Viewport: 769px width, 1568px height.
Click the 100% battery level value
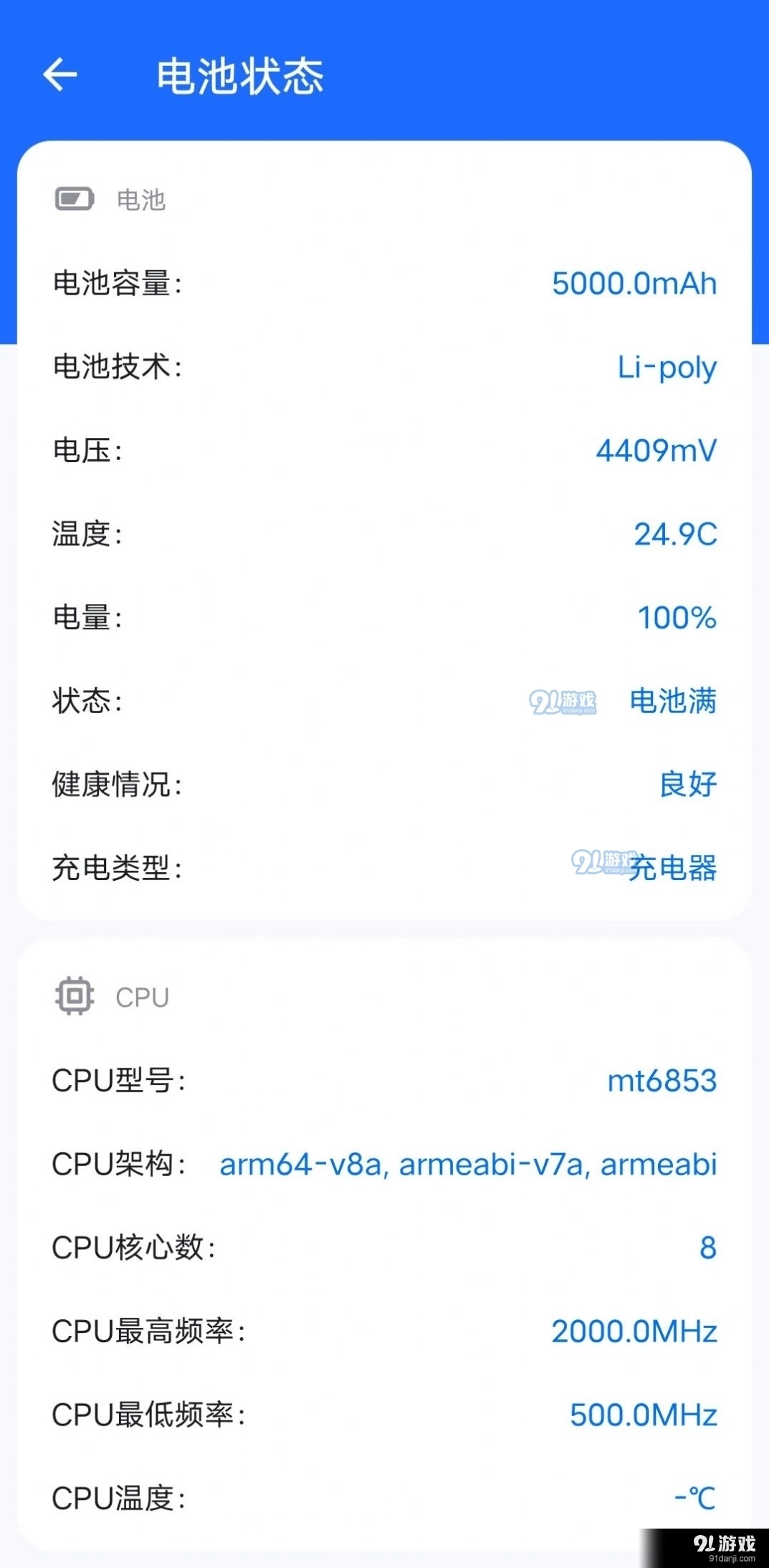point(676,618)
